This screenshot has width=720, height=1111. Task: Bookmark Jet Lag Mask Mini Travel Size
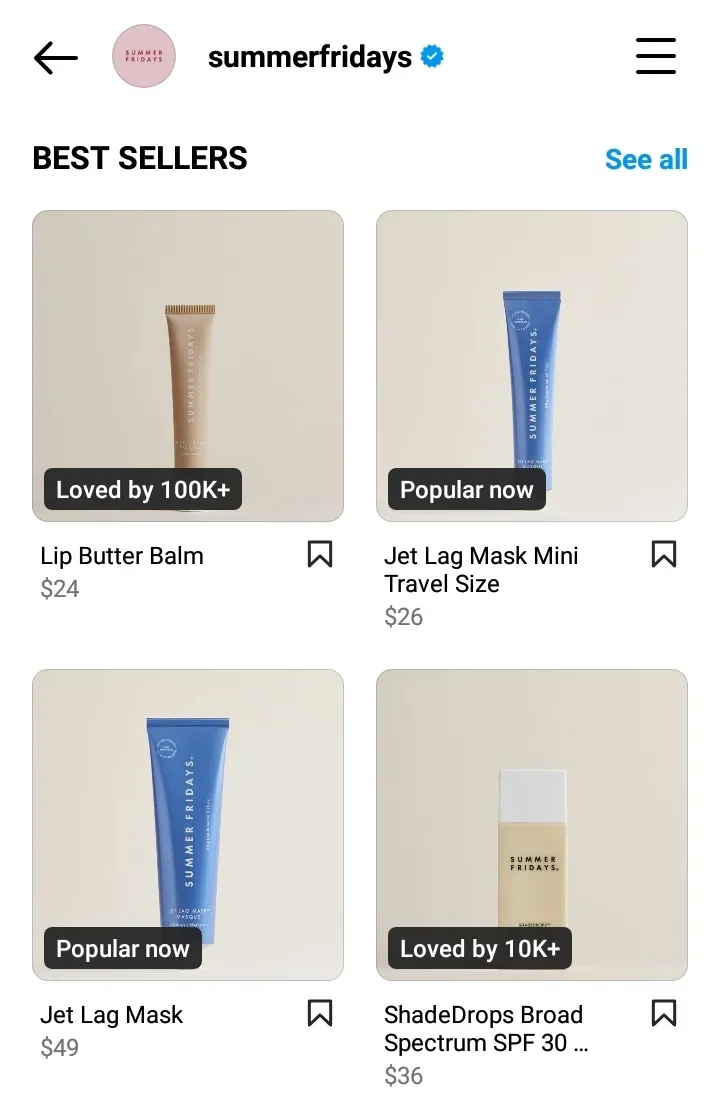point(663,554)
